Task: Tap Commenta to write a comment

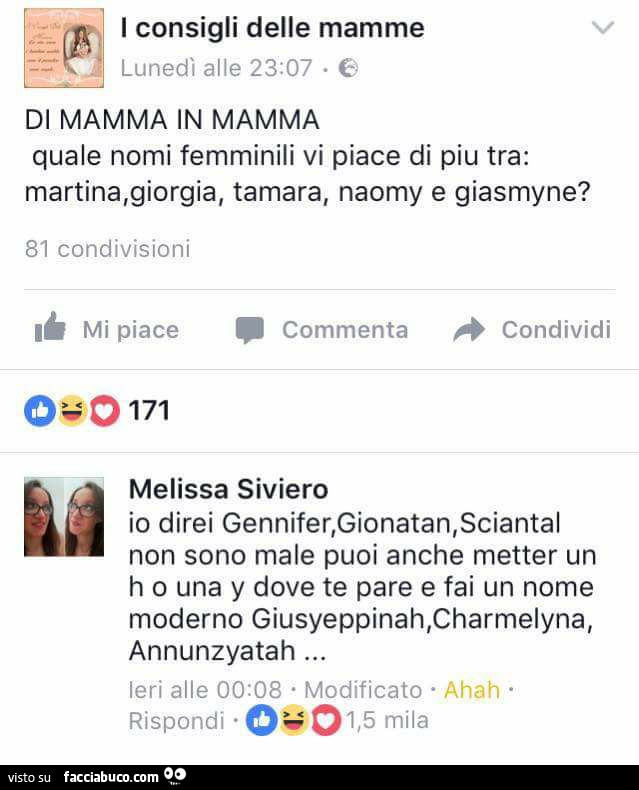Action: (322, 329)
